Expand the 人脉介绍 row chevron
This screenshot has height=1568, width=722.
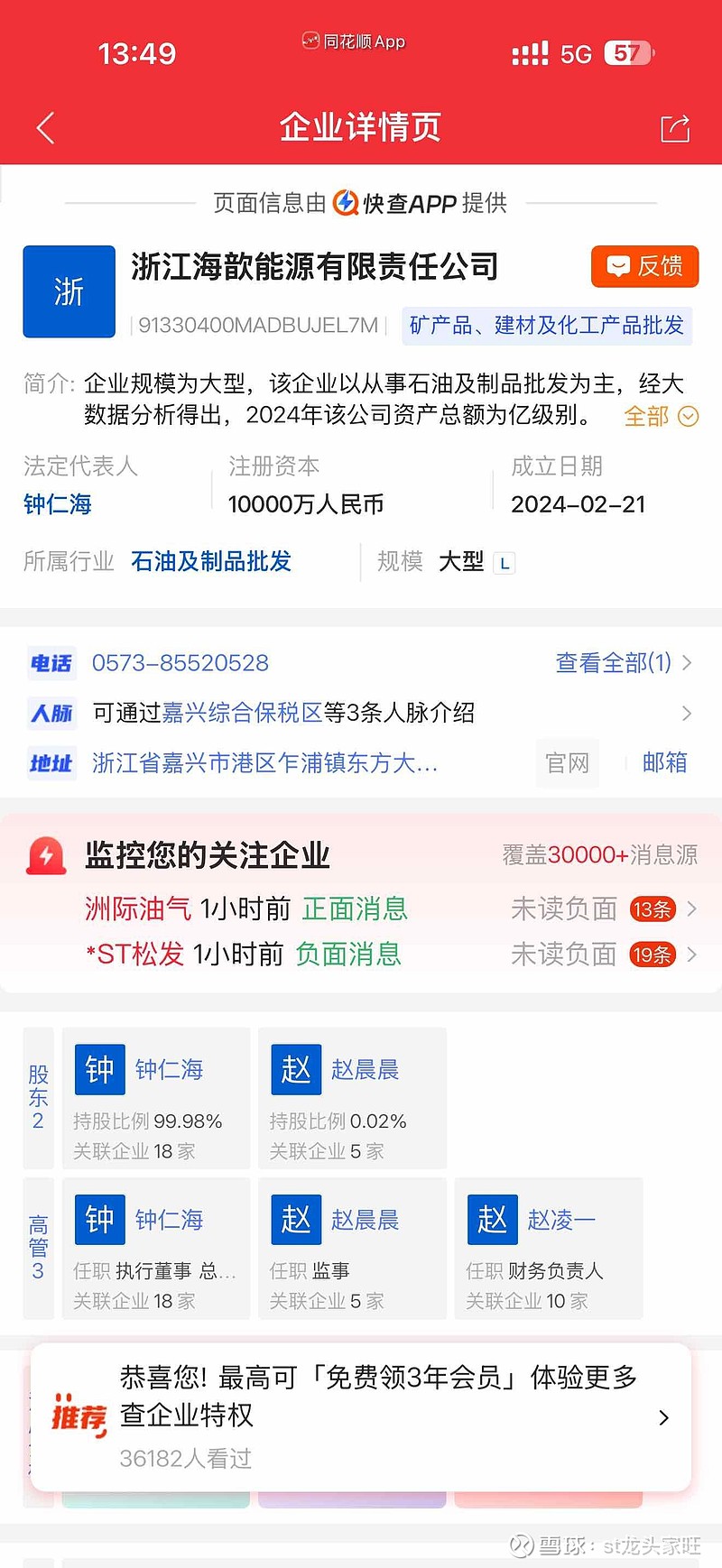[687, 713]
